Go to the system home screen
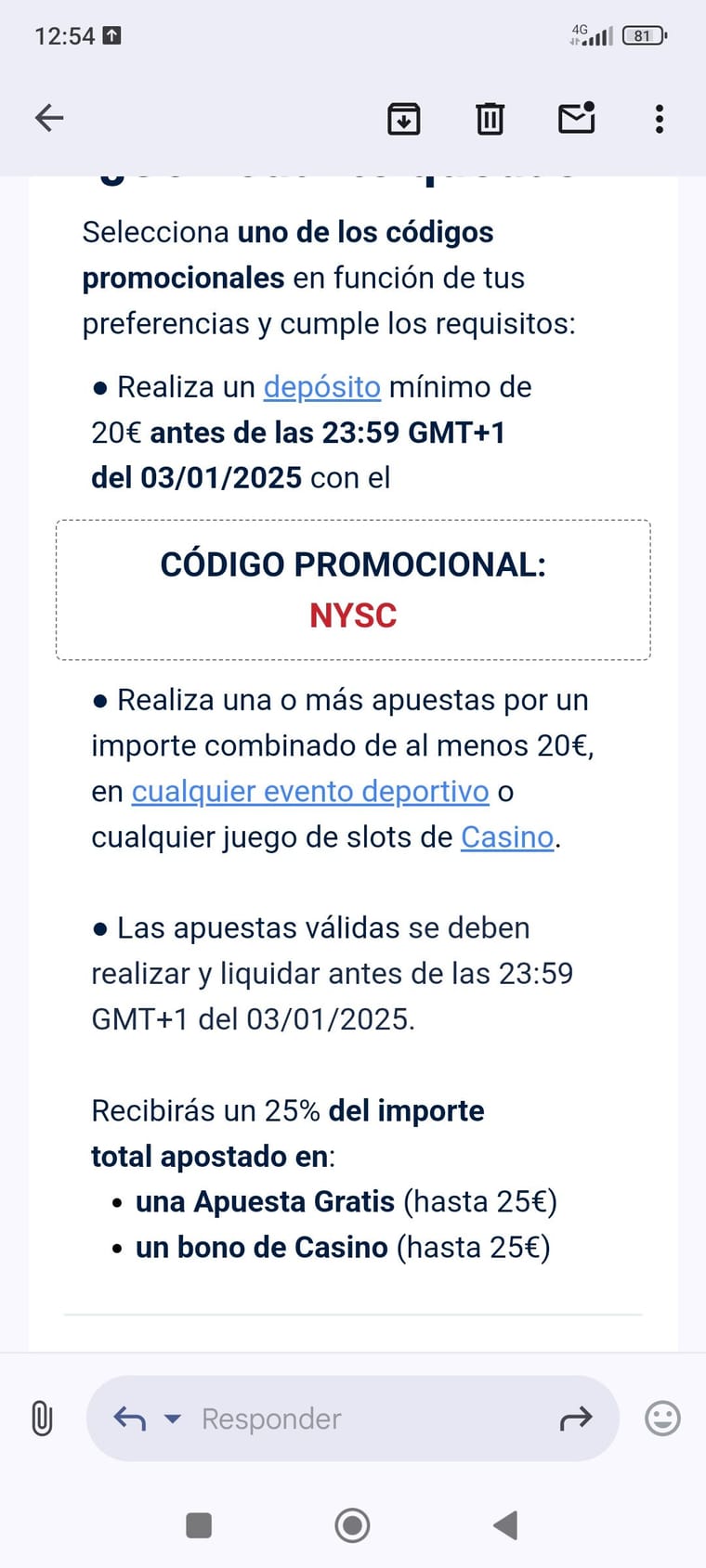 pos(352,1525)
